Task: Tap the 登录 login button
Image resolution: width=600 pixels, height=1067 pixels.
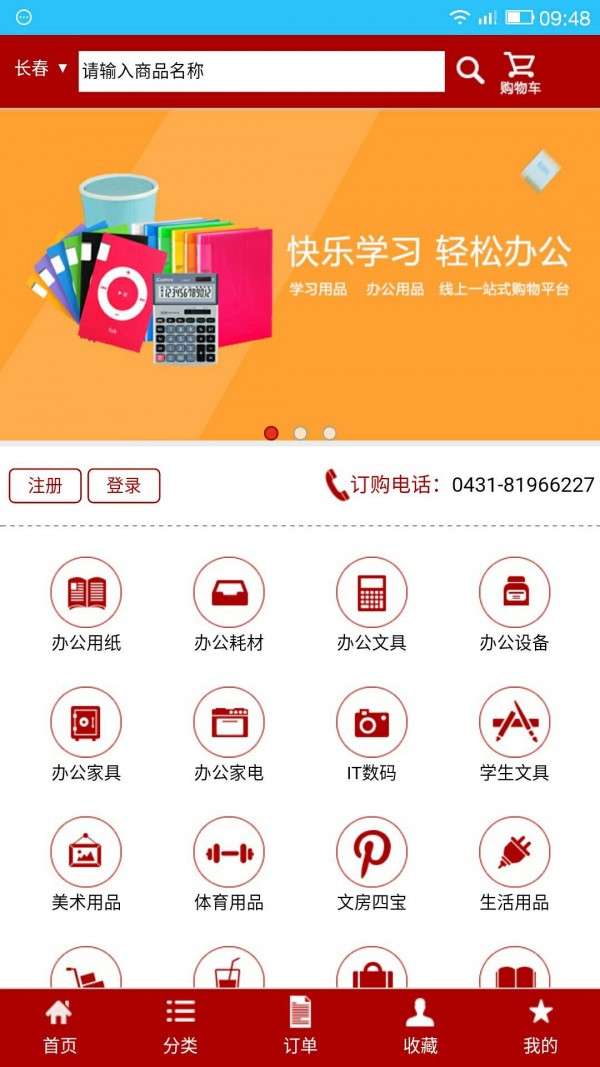Action: click(x=124, y=486)
